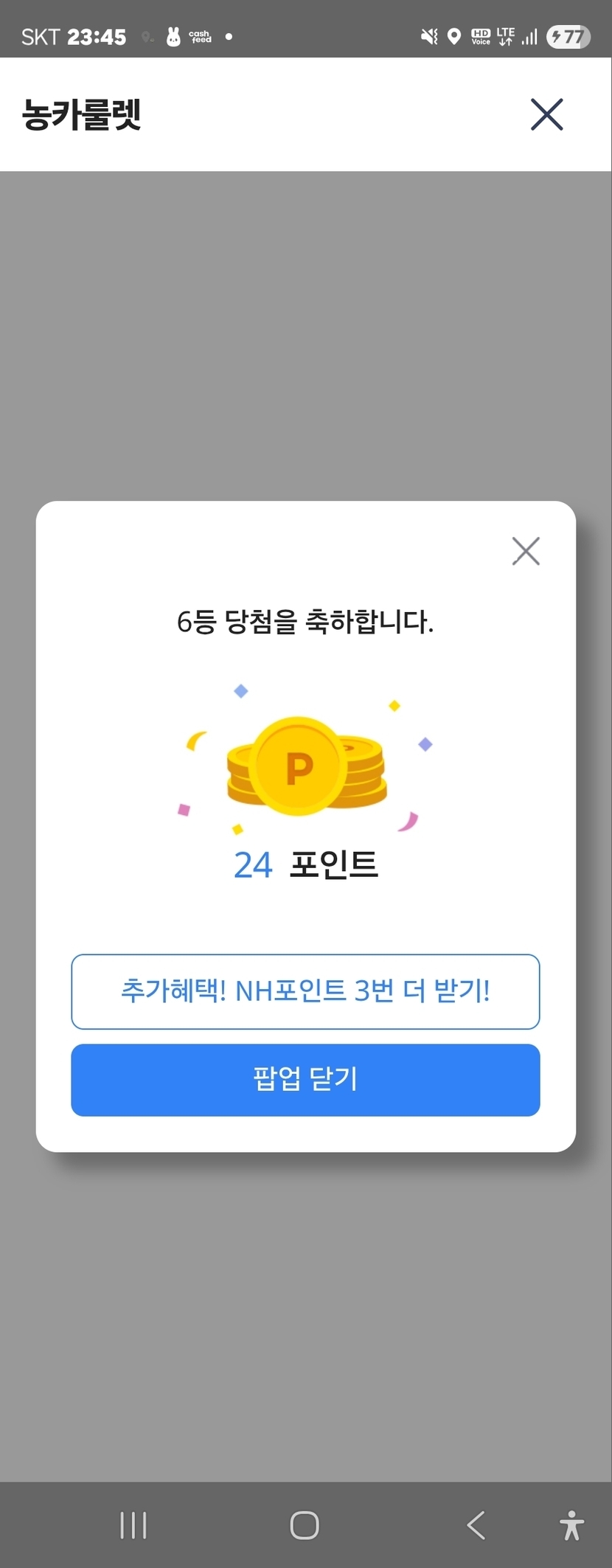Dismiss the prize popup with its X icon
Screen dimensions: 612x1568
526,551
